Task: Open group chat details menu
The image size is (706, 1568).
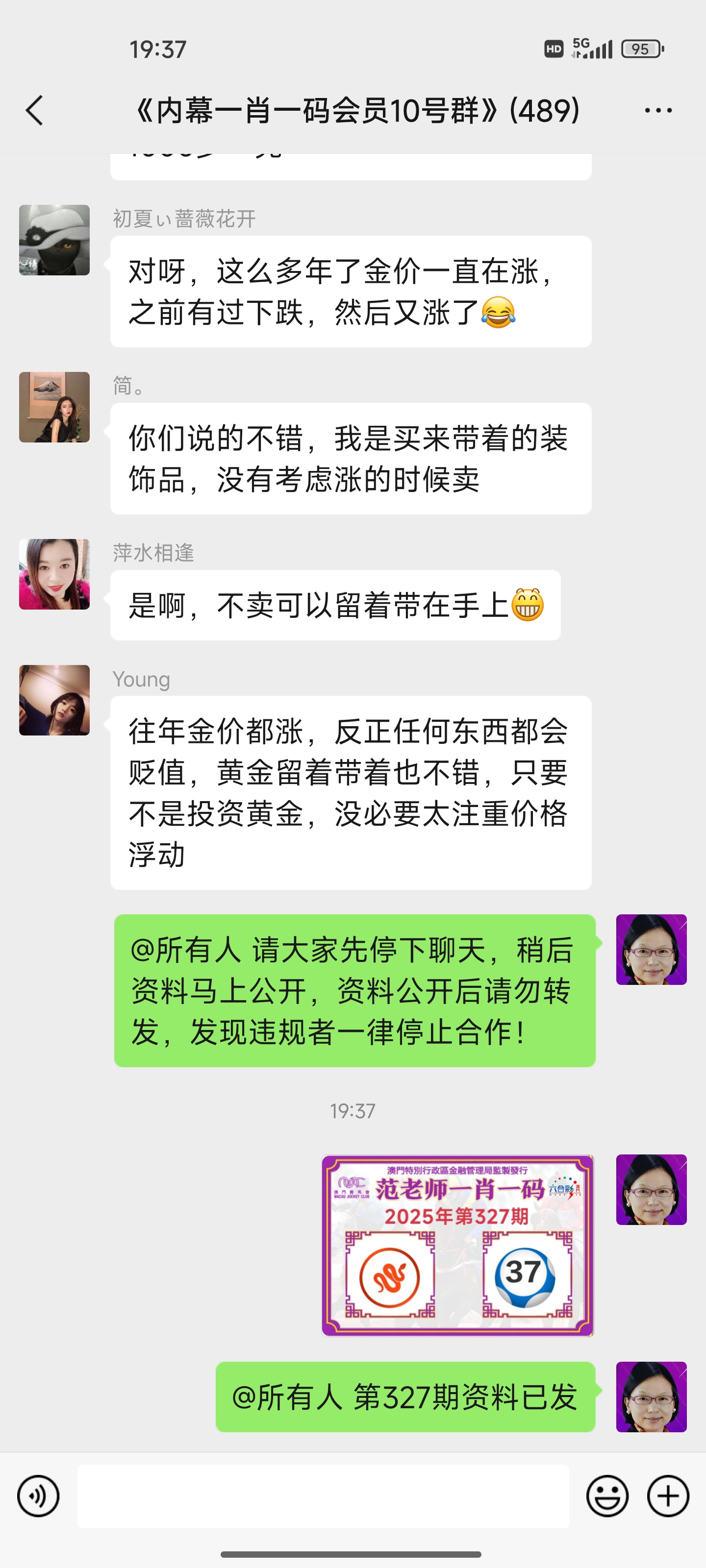Action: tap(658, 111)
